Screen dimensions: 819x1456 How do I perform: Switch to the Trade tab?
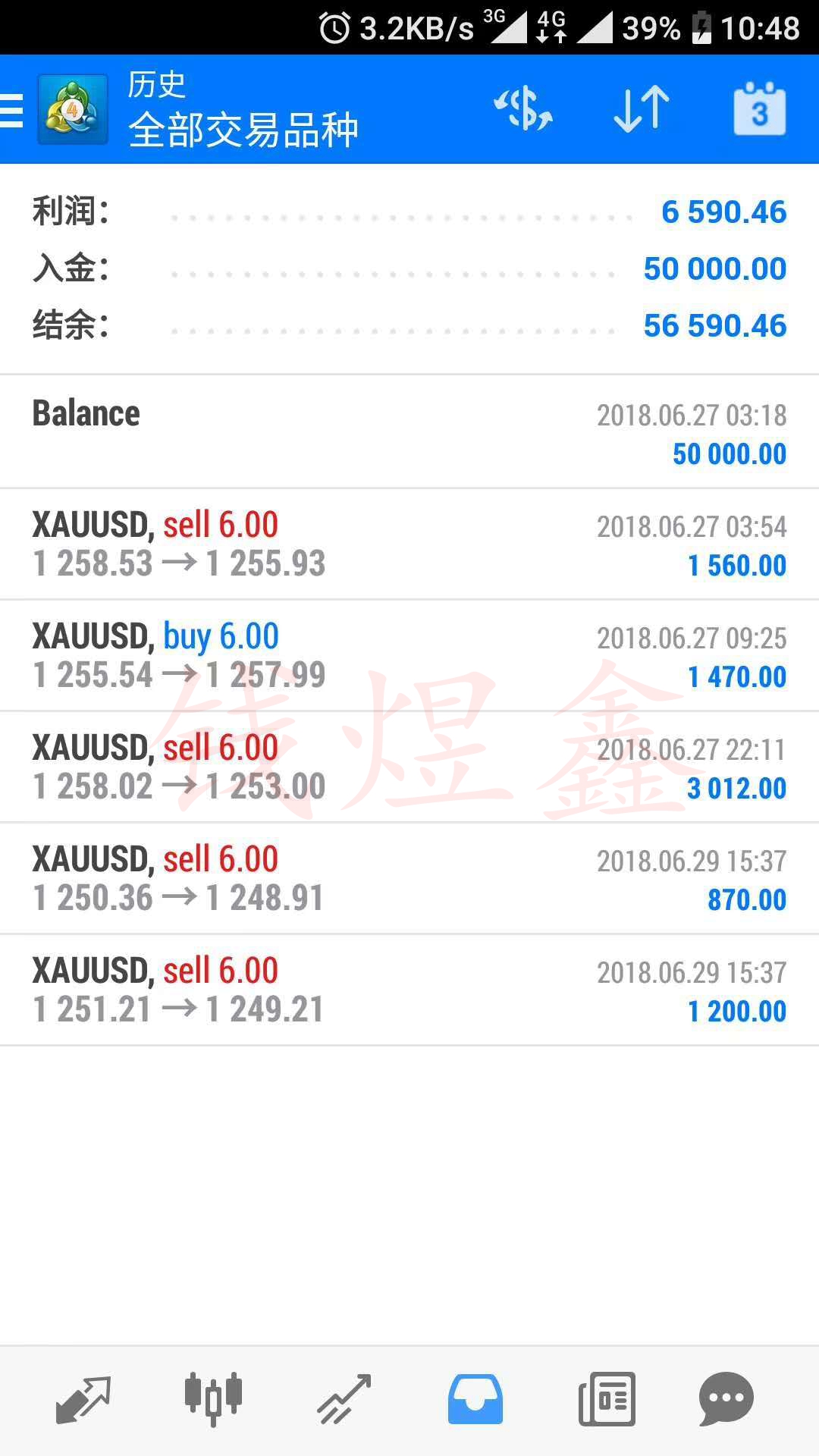(344, 1399)
